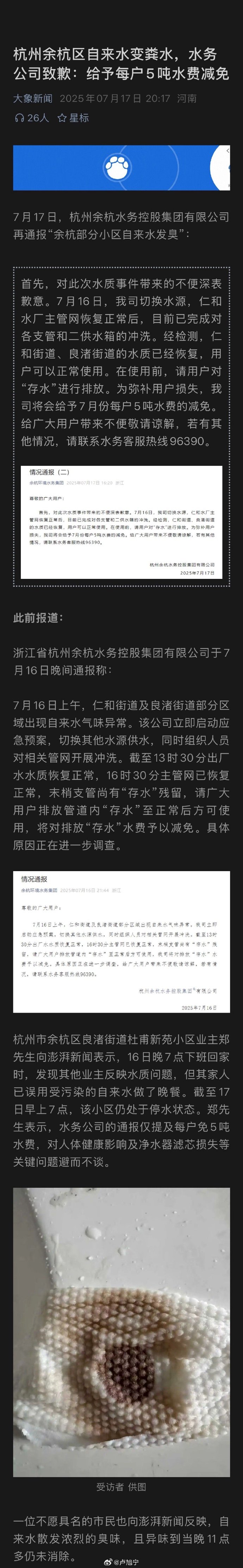The image size is (243, 1568).
Task: Tap the headphone listen icon
Action: click(x=19, y=118)
